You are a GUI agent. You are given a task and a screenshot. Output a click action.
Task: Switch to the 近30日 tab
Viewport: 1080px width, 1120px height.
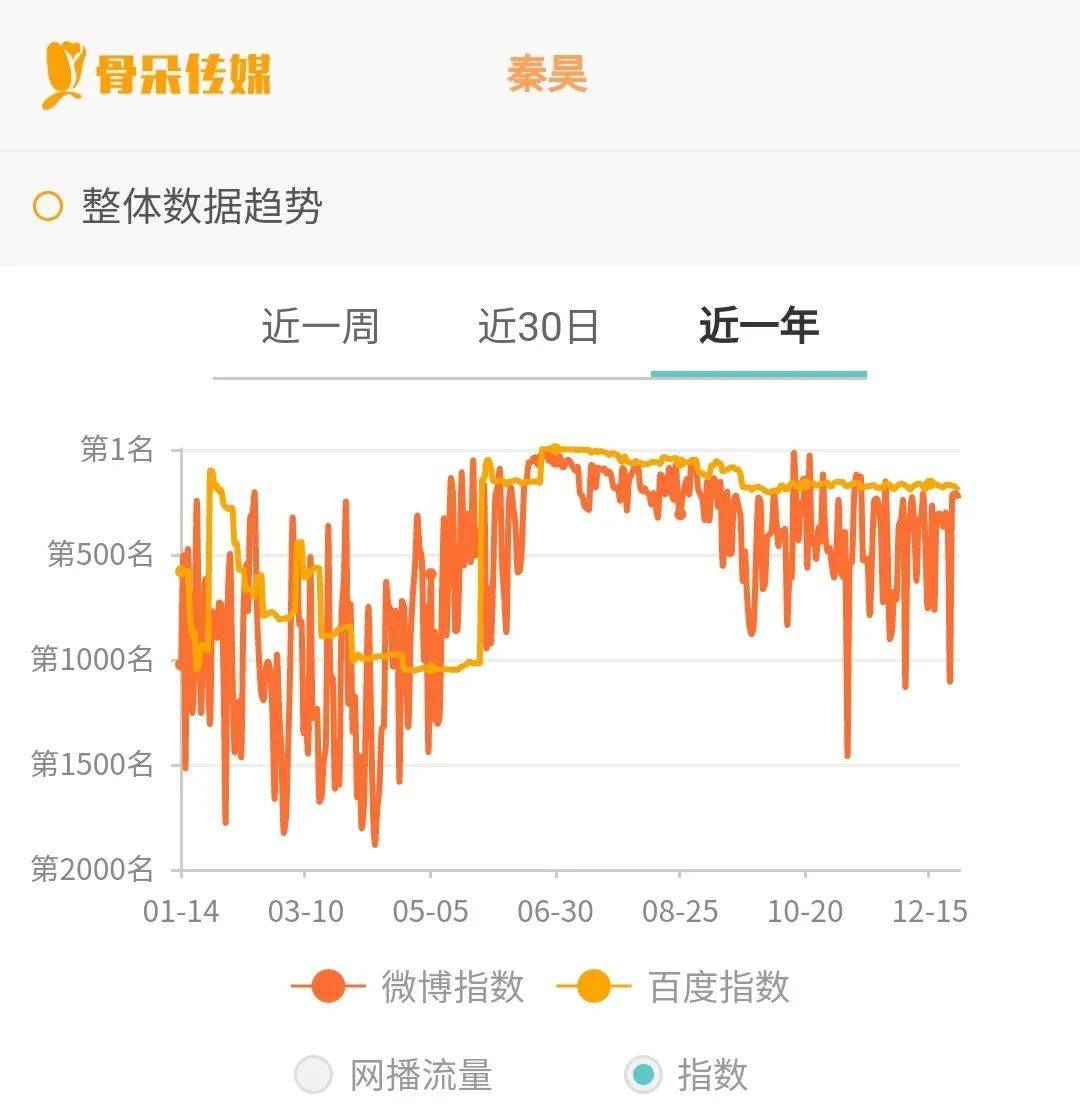pyautogui.click(x=538, y=326)
